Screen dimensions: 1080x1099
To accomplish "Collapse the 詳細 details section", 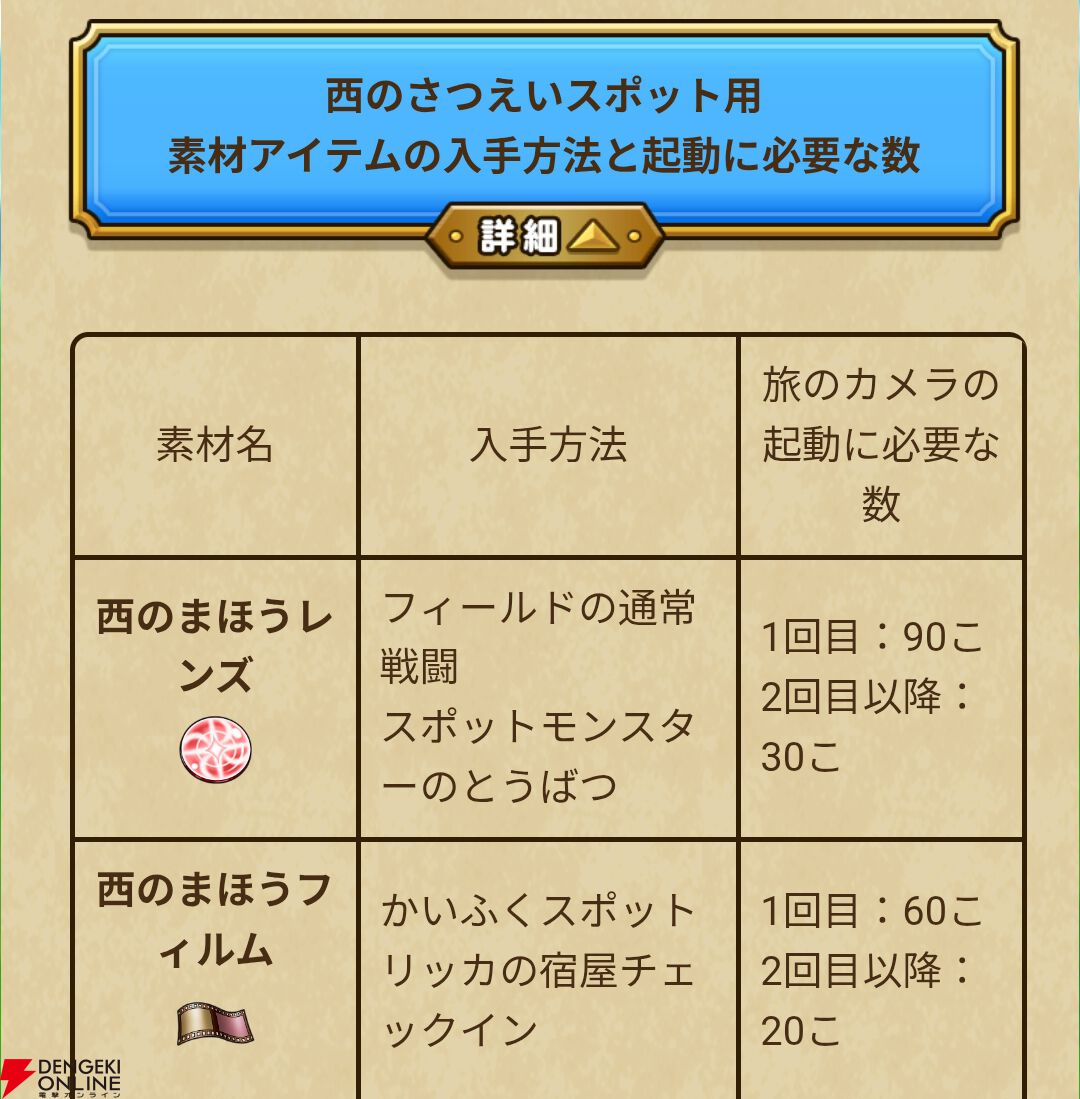I will pyautogui.click(x=545, y=238).
